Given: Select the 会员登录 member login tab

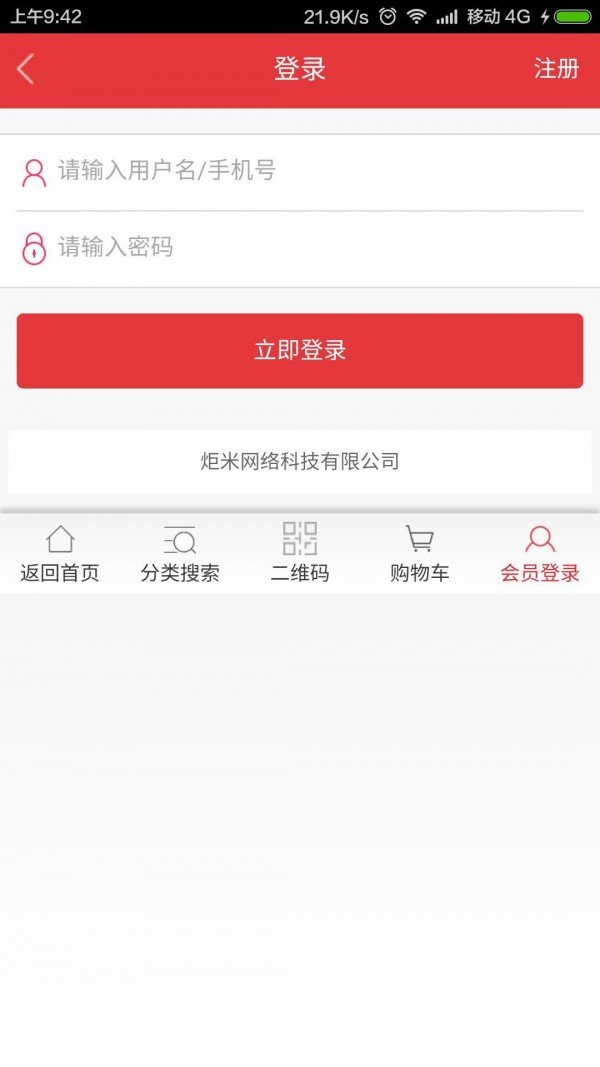Looking at the screenshot, I should click(x=540, y=554).
